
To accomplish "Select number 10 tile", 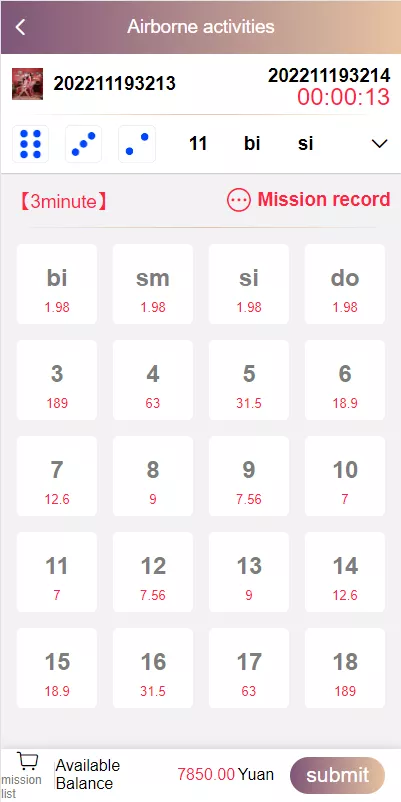I will pyautogui.click(x=345, y=476).
